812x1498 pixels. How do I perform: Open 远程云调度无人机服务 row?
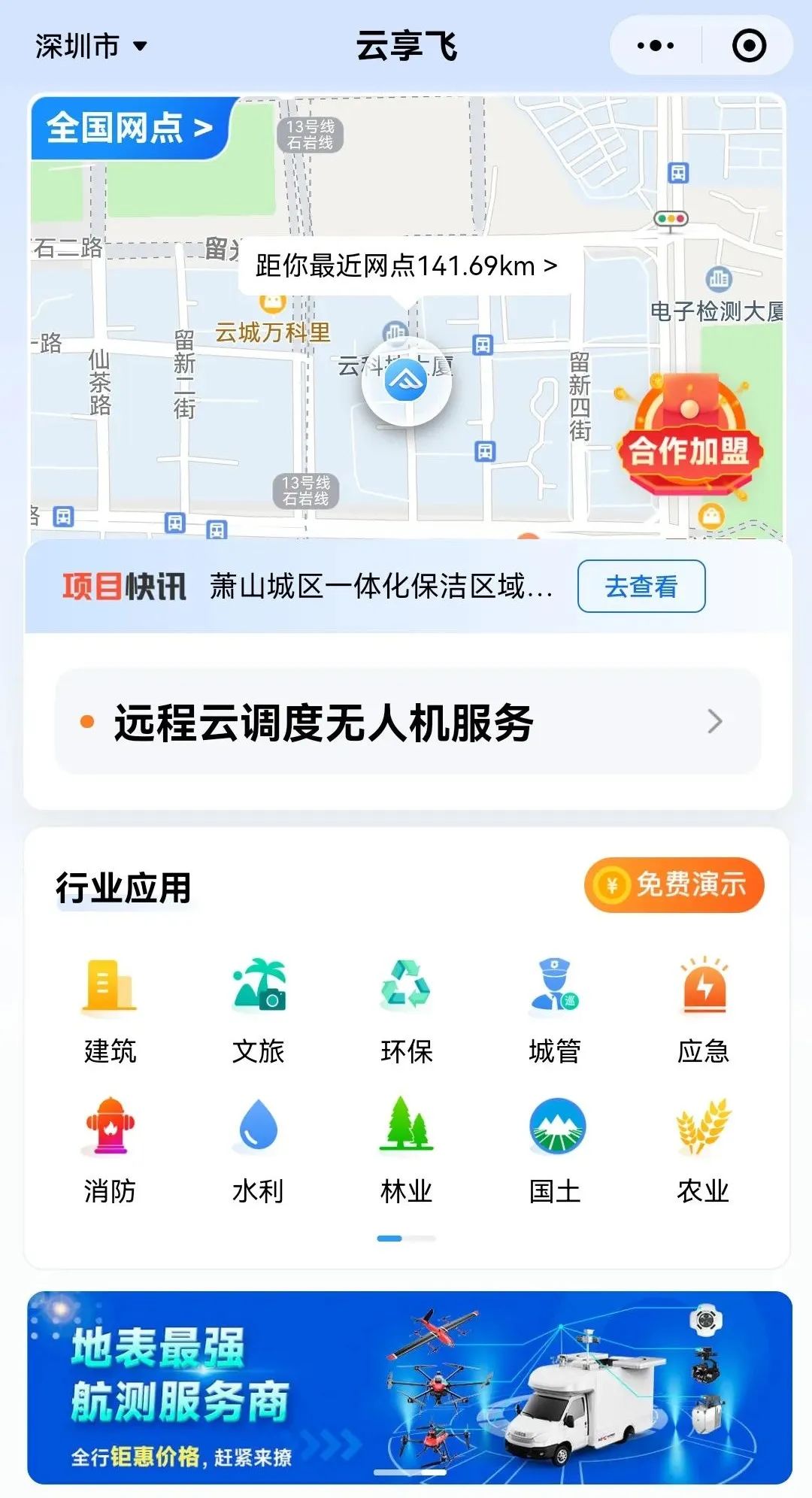[x=408, y=722]
